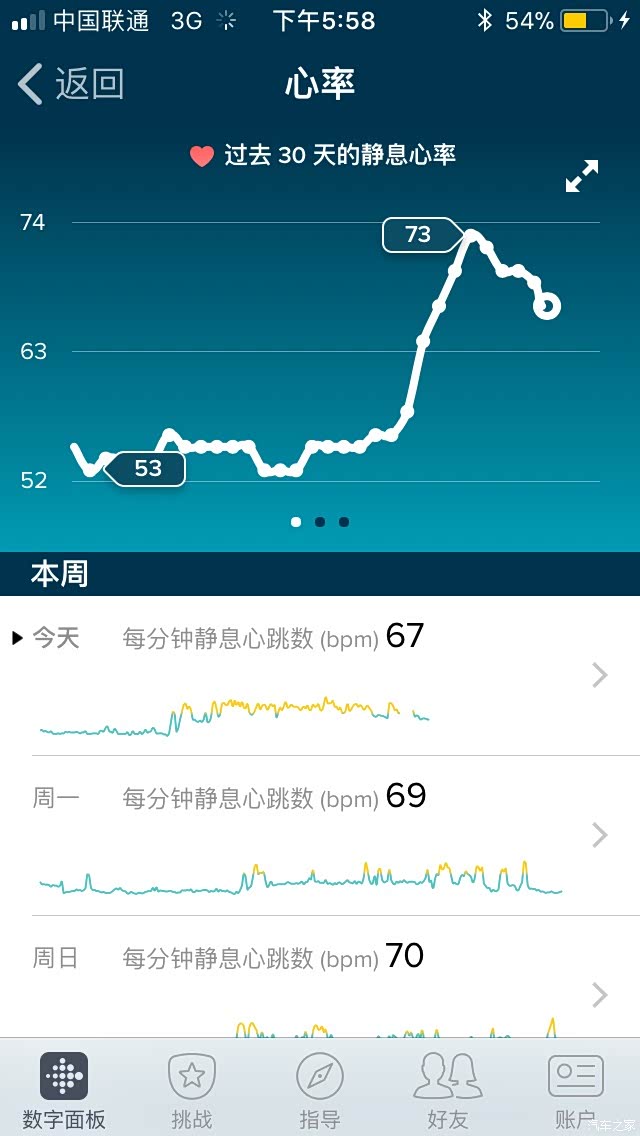
Task: Select the latest data point on the chart
Action: [x=547, y=306]
